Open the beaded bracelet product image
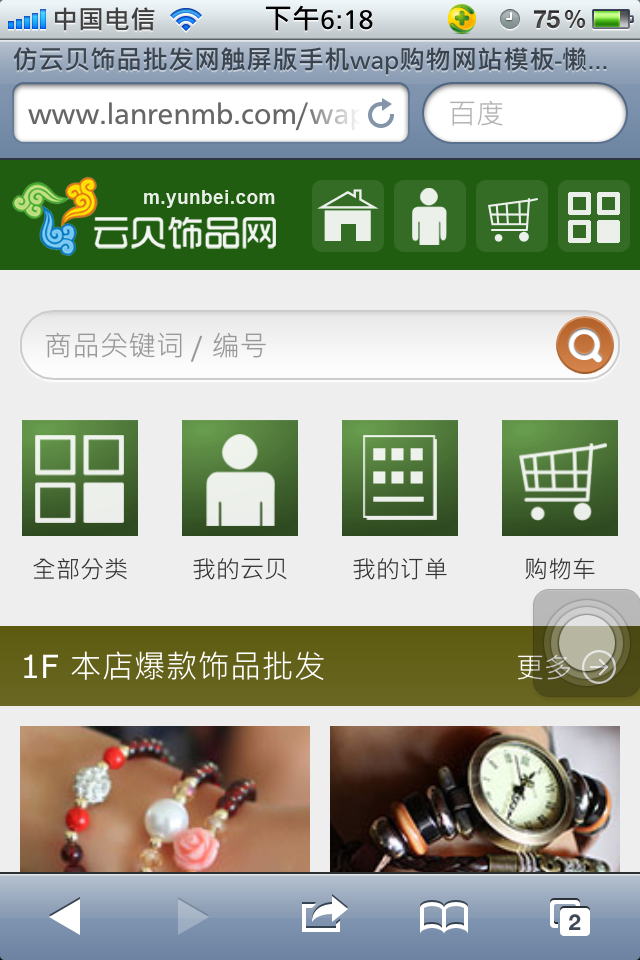 click(165, 800)
